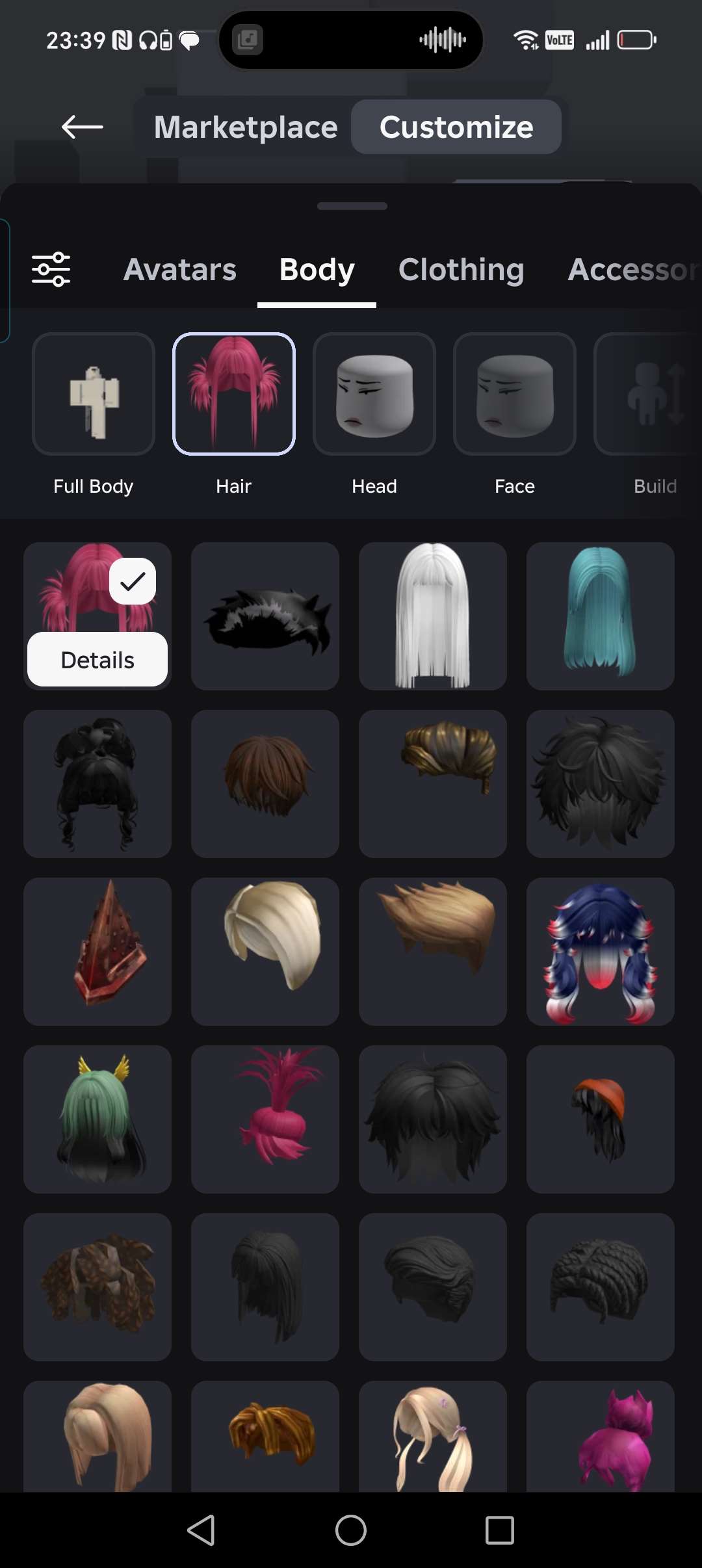Tap the system home button
The width and height of the screenshot is (702, 1568).
click(351, 1530)
